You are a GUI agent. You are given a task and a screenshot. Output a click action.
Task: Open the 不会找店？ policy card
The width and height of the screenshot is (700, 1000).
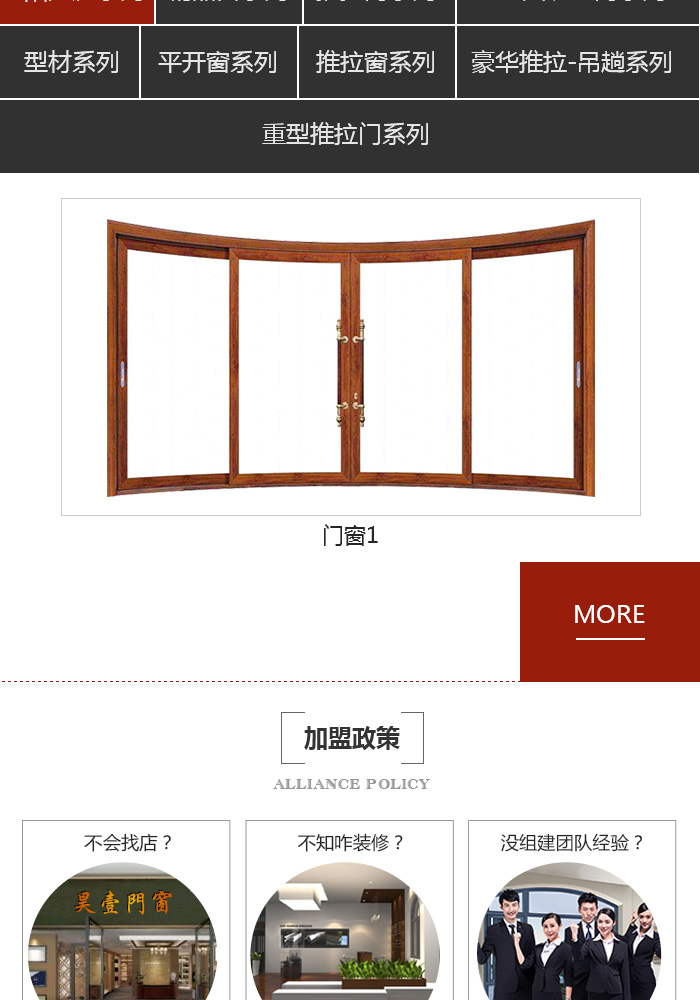126,910
